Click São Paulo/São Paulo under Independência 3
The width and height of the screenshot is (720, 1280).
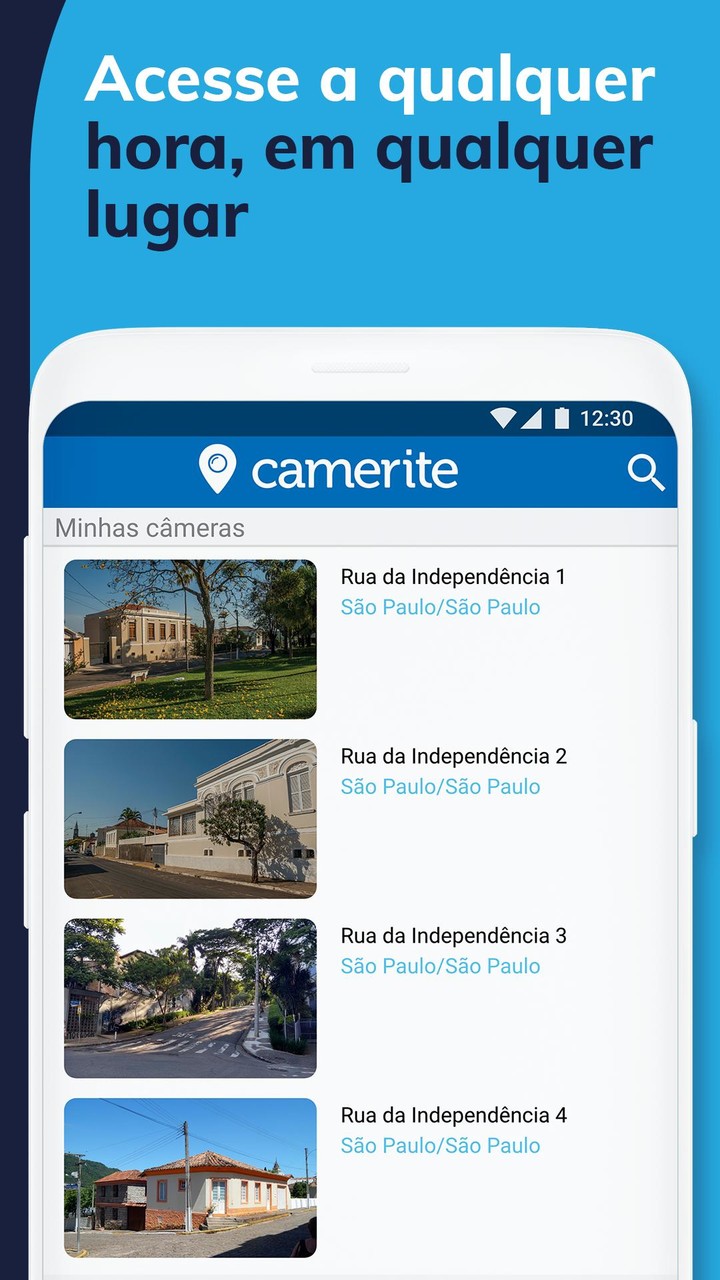coord(440,966)
